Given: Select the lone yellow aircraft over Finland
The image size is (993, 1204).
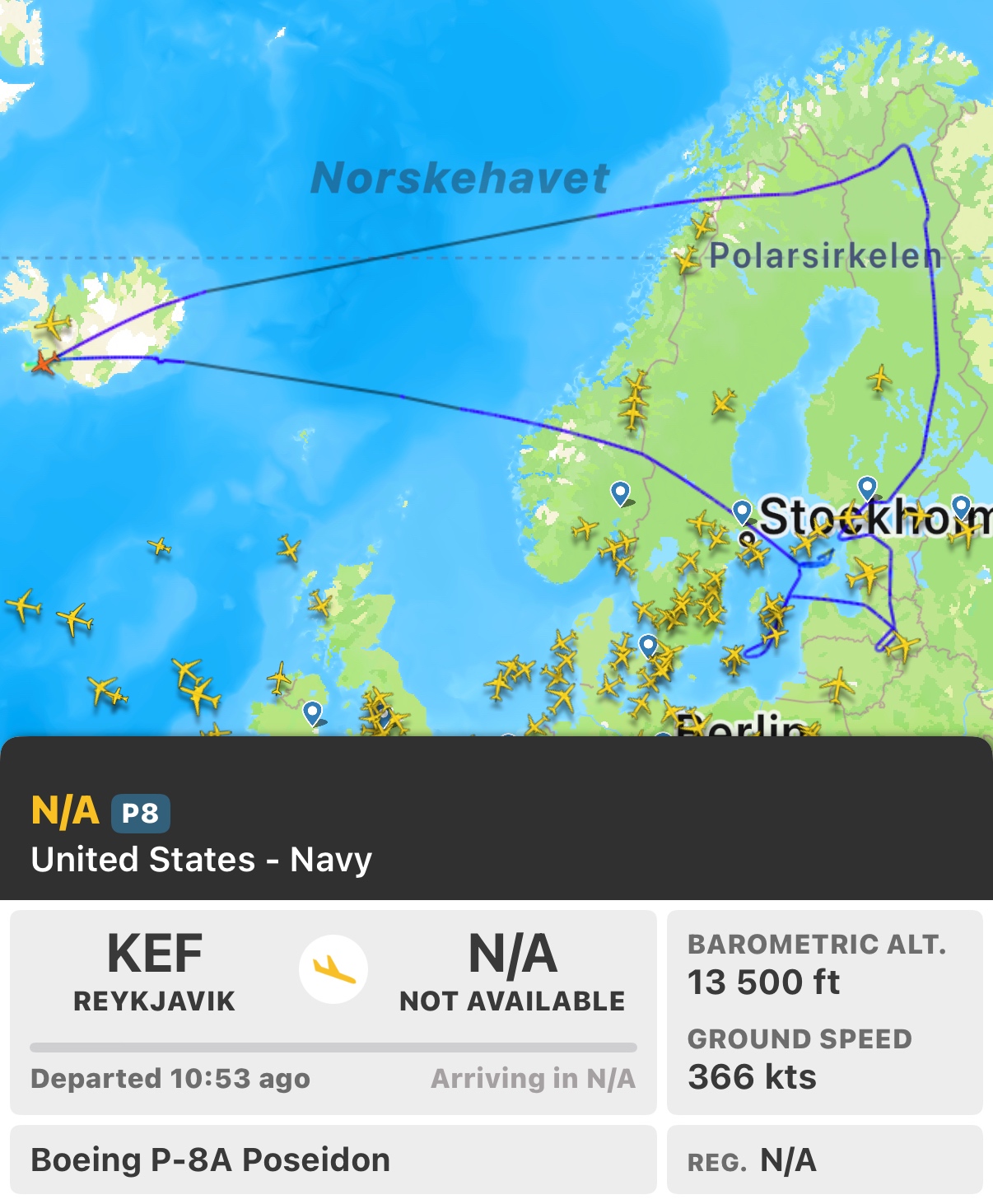Looking at the screenshot, I should [x=879, y=379].
